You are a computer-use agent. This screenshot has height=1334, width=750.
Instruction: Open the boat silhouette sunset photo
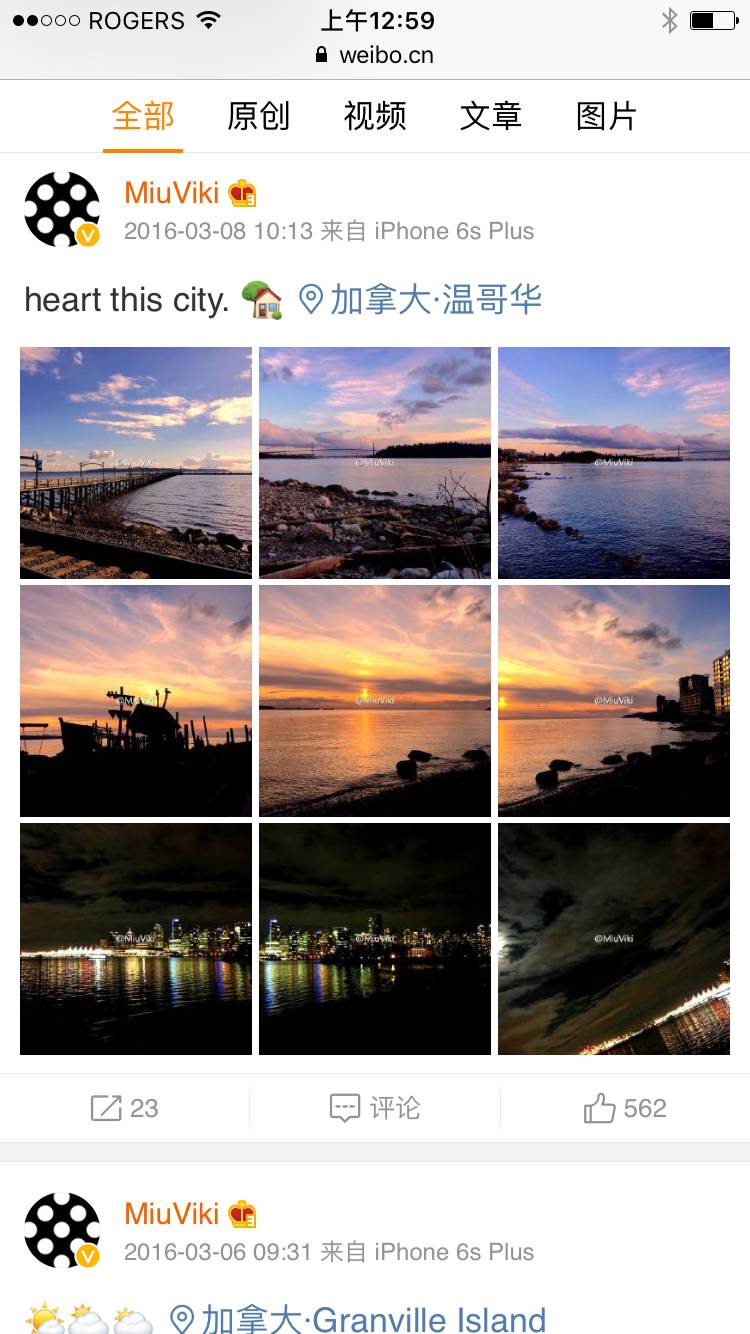[136, 700]
